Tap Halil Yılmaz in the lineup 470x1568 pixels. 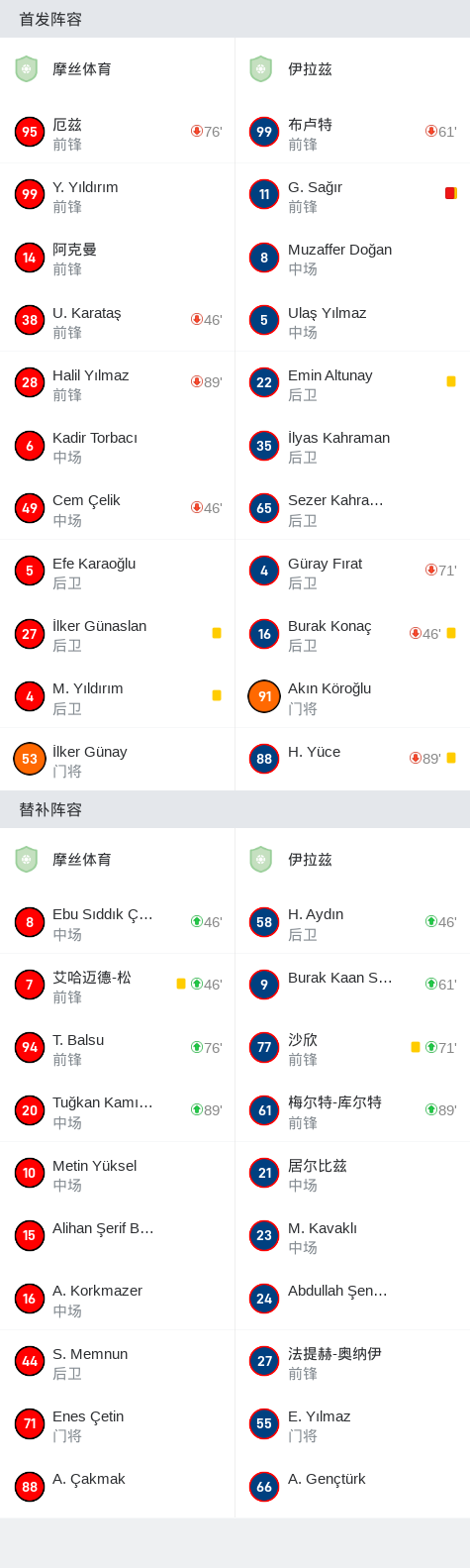point(117,383)
